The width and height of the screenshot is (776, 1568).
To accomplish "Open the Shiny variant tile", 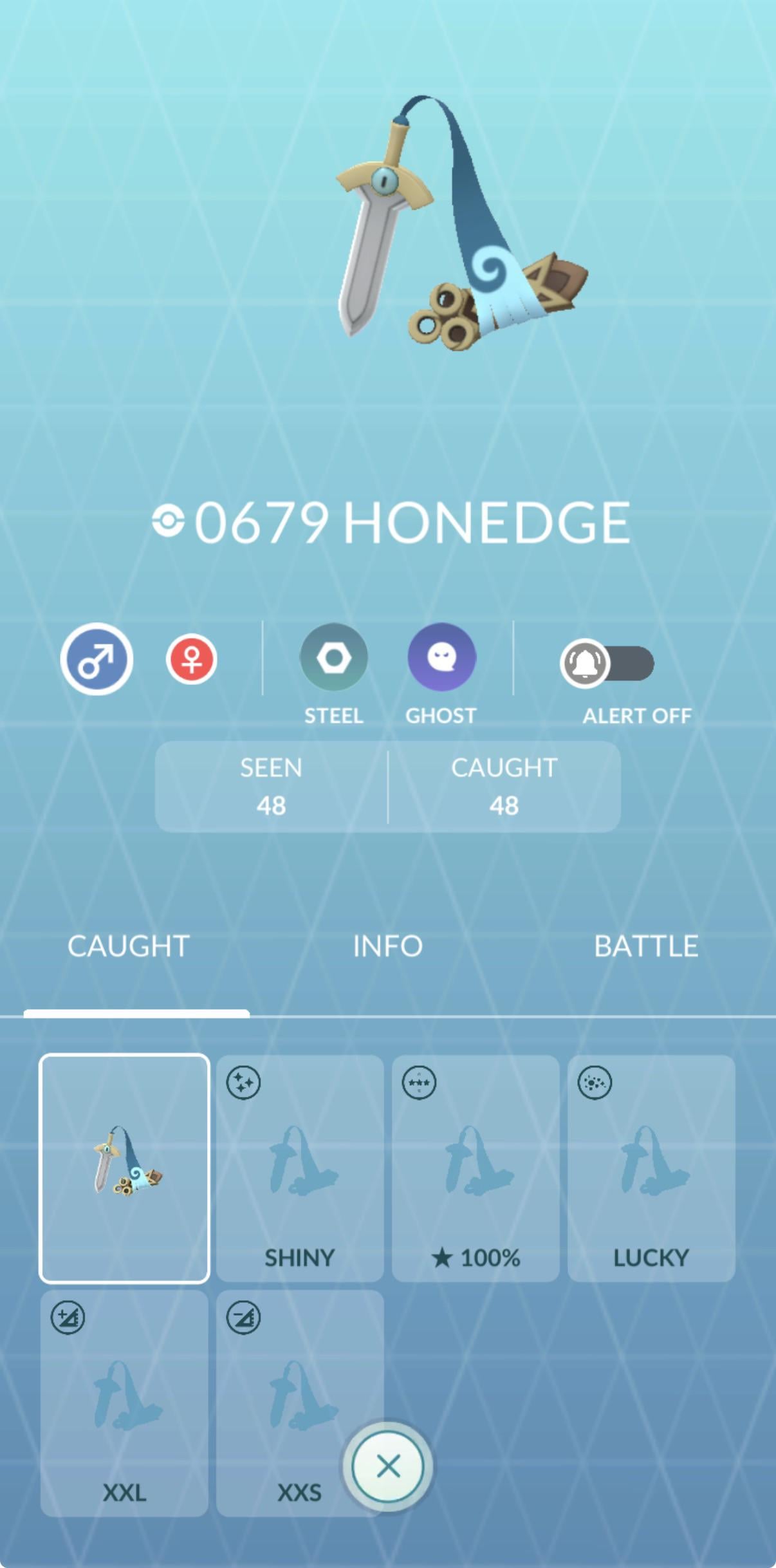I will point(300,1168).
